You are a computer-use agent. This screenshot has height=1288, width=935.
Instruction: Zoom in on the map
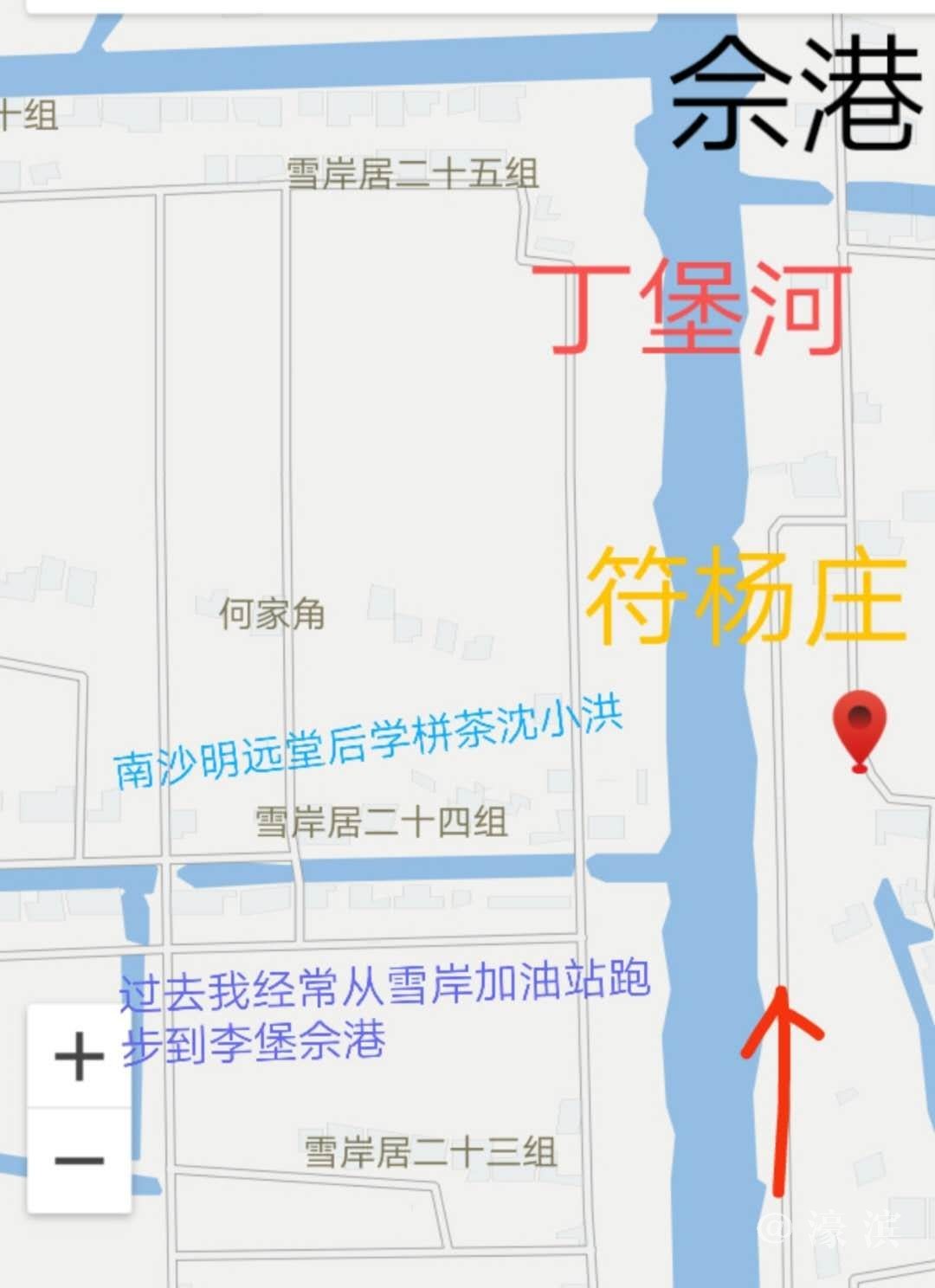[x=79, y=1056]
